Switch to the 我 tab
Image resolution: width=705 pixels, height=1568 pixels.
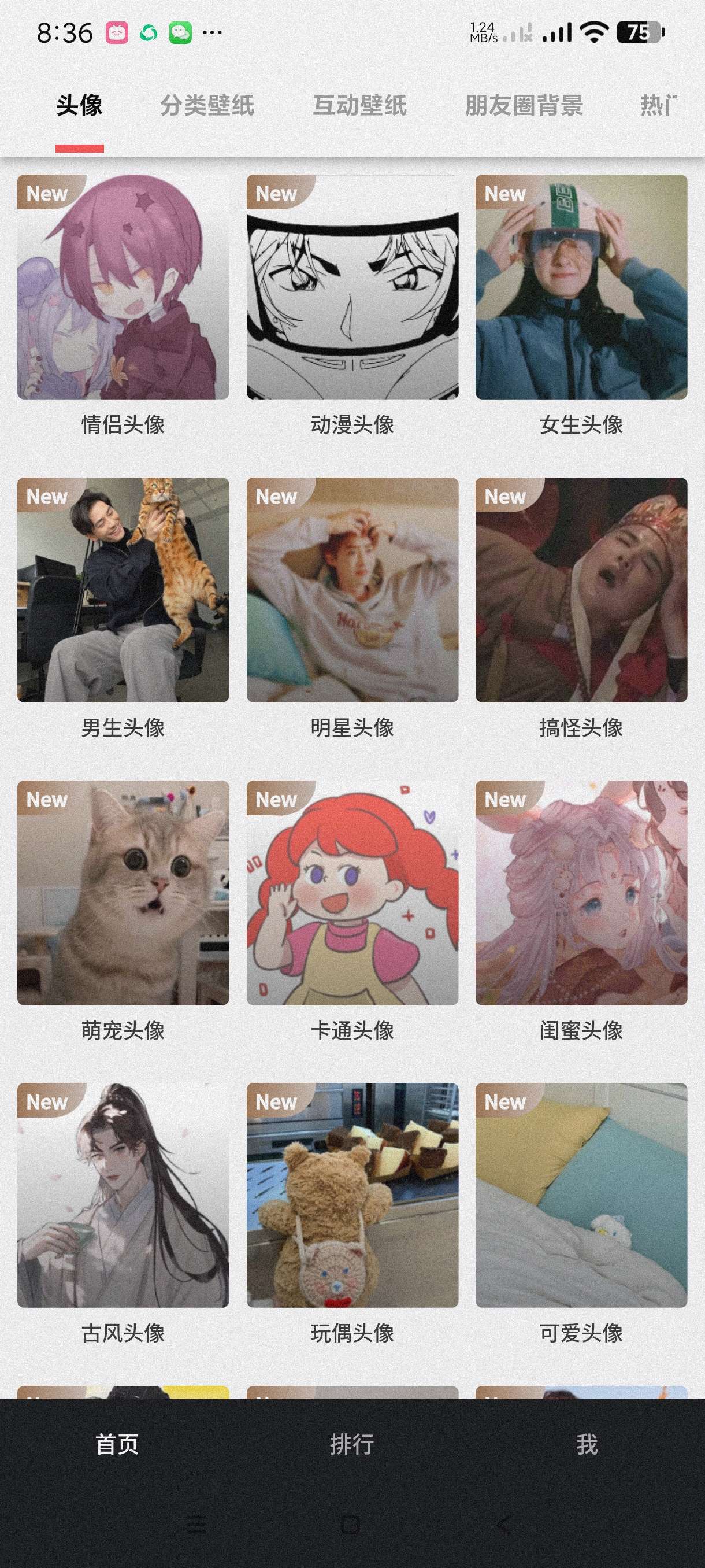tap(587, 1444)
